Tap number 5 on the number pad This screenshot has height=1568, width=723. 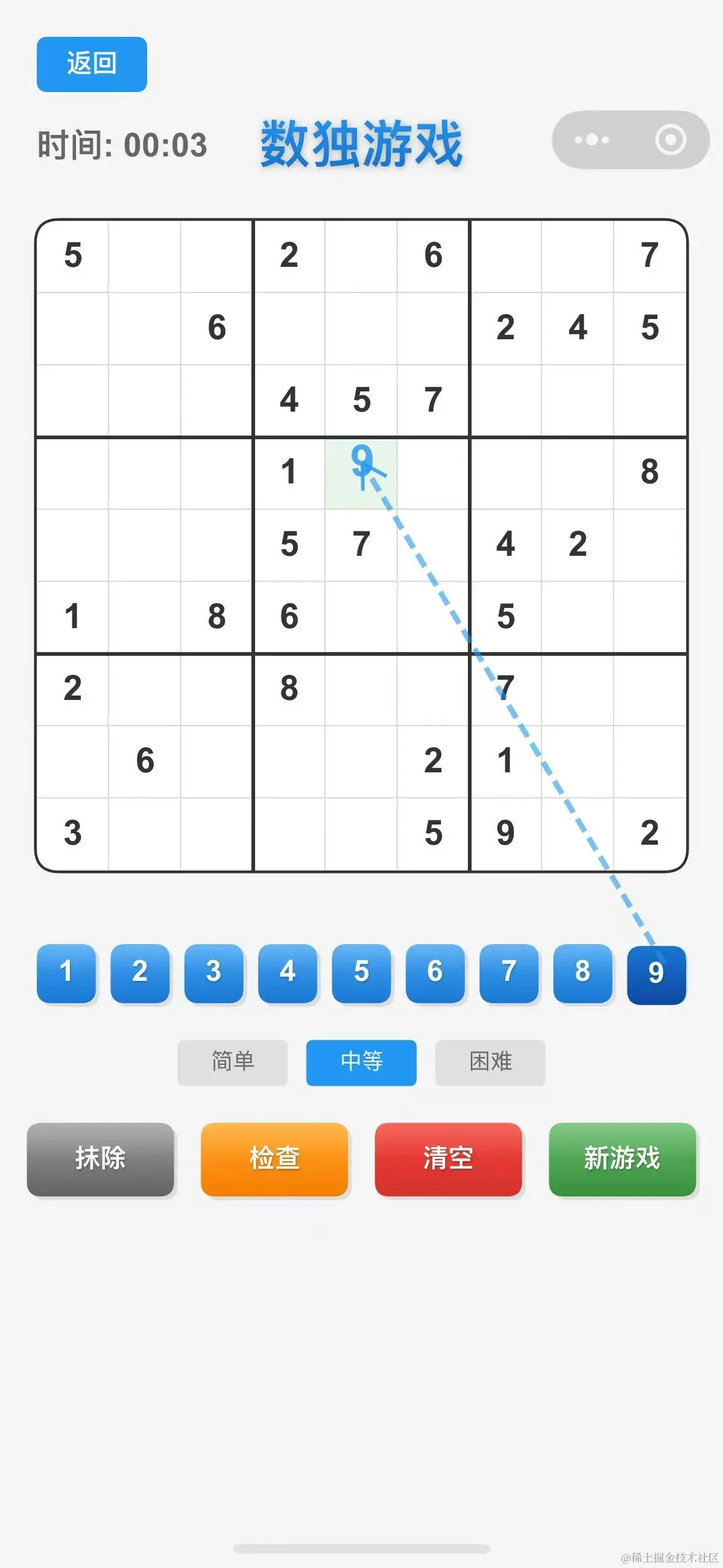361,972
